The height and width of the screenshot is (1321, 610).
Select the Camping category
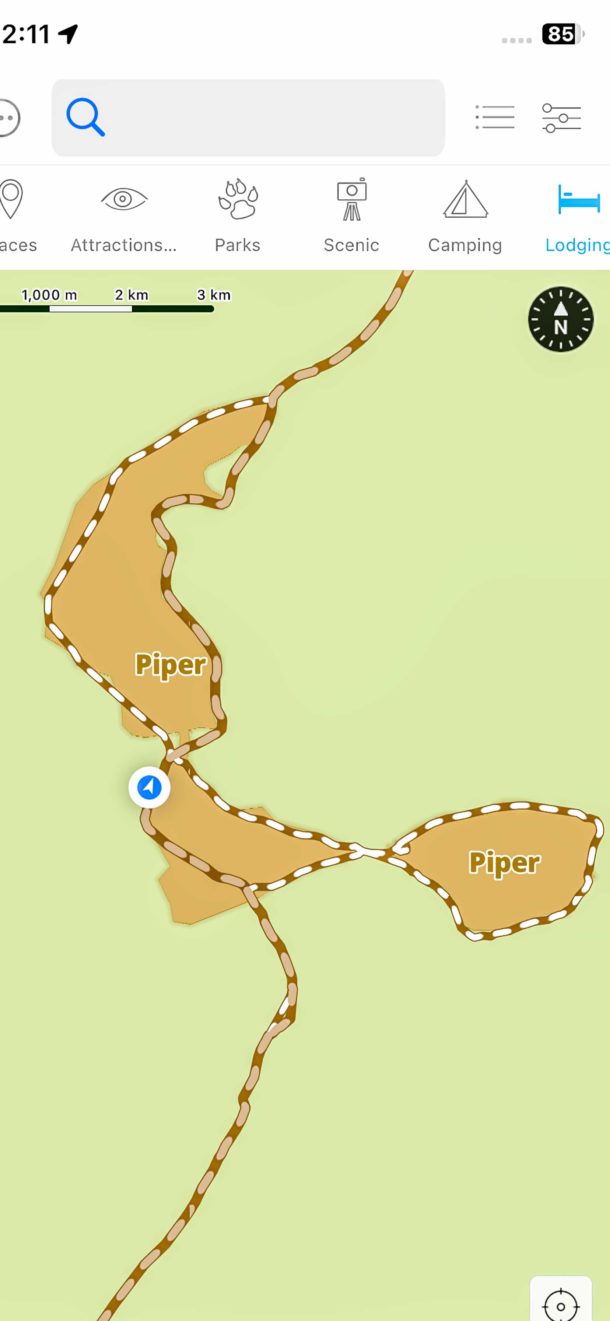[465, 216]
